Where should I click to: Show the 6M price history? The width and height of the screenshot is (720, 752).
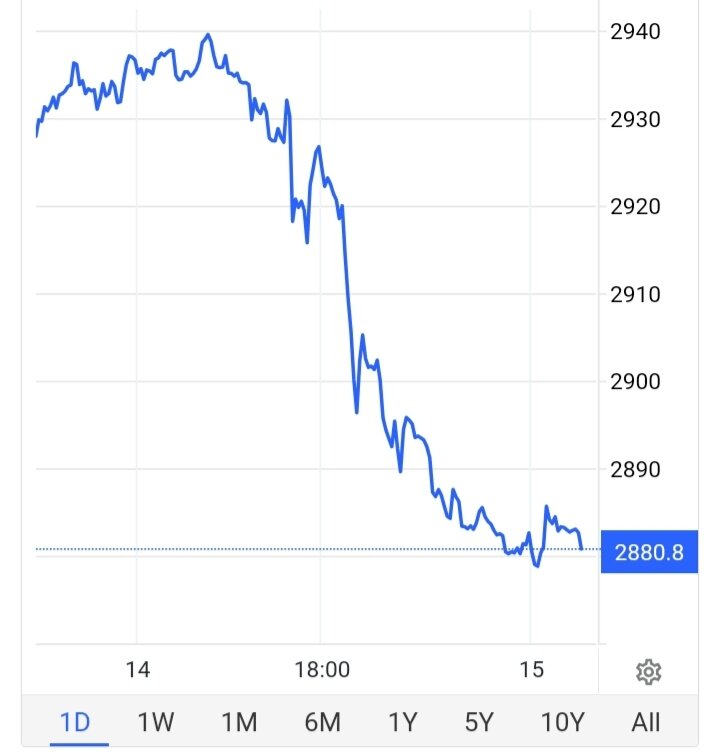point(321,722)
